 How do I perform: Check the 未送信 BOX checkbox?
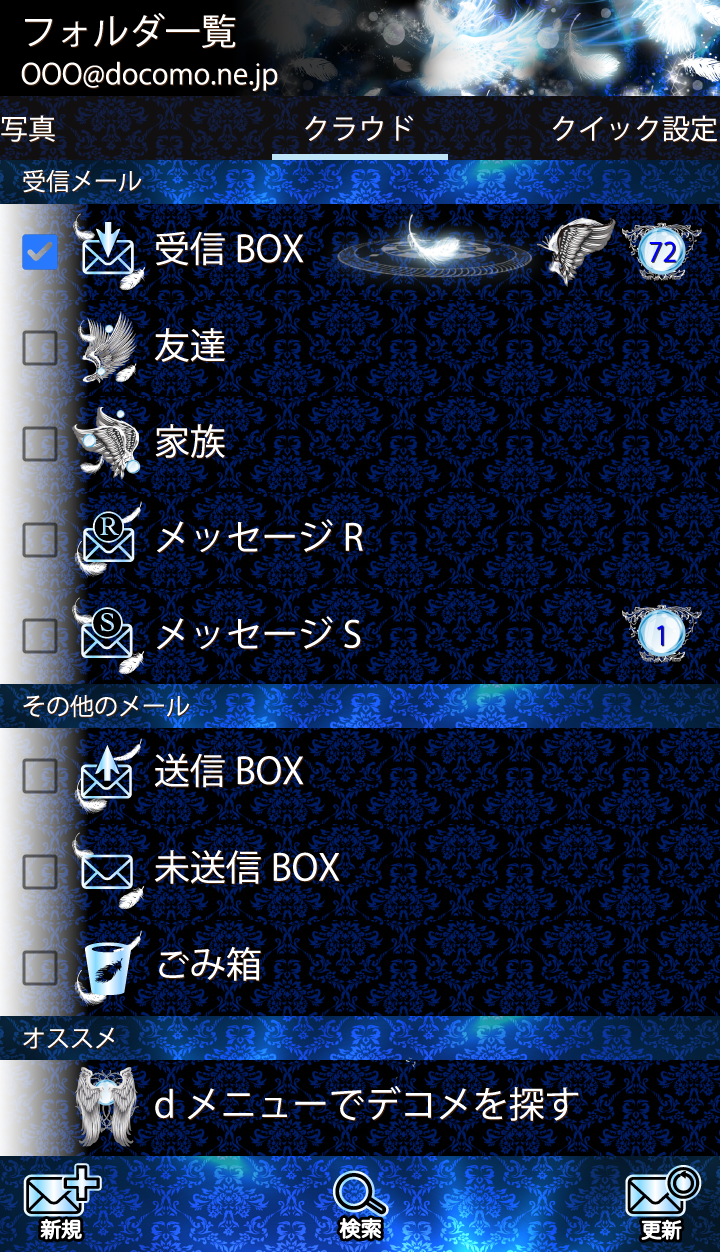[40, 872]
